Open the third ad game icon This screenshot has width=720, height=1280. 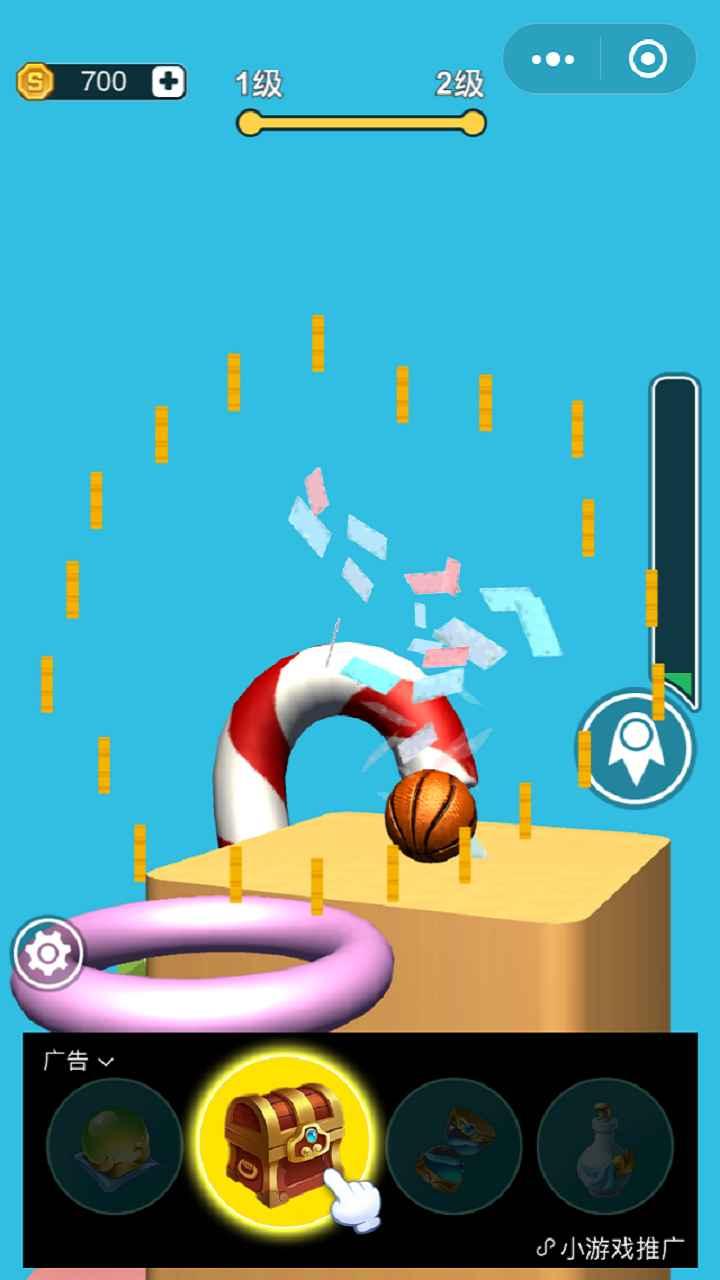tap(454, 1146)
